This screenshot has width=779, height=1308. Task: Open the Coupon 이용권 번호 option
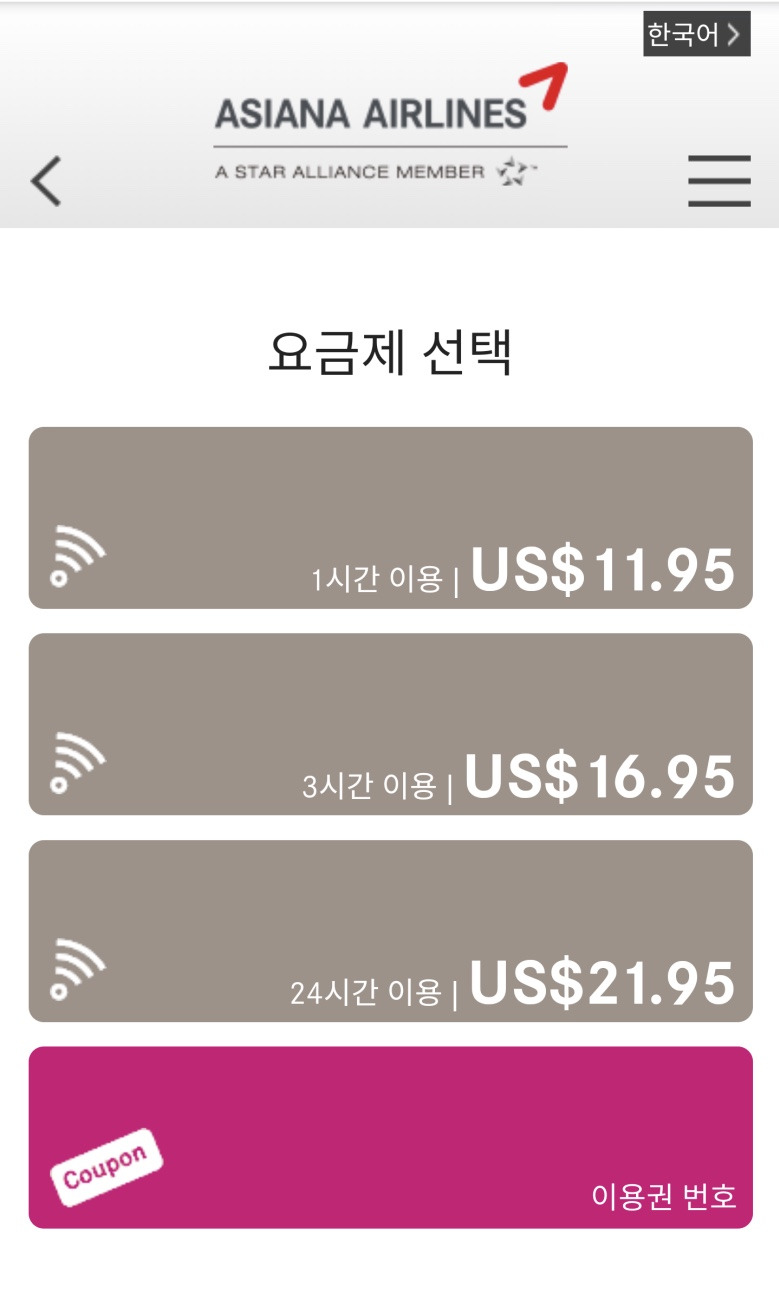(x=390, y=1137)
